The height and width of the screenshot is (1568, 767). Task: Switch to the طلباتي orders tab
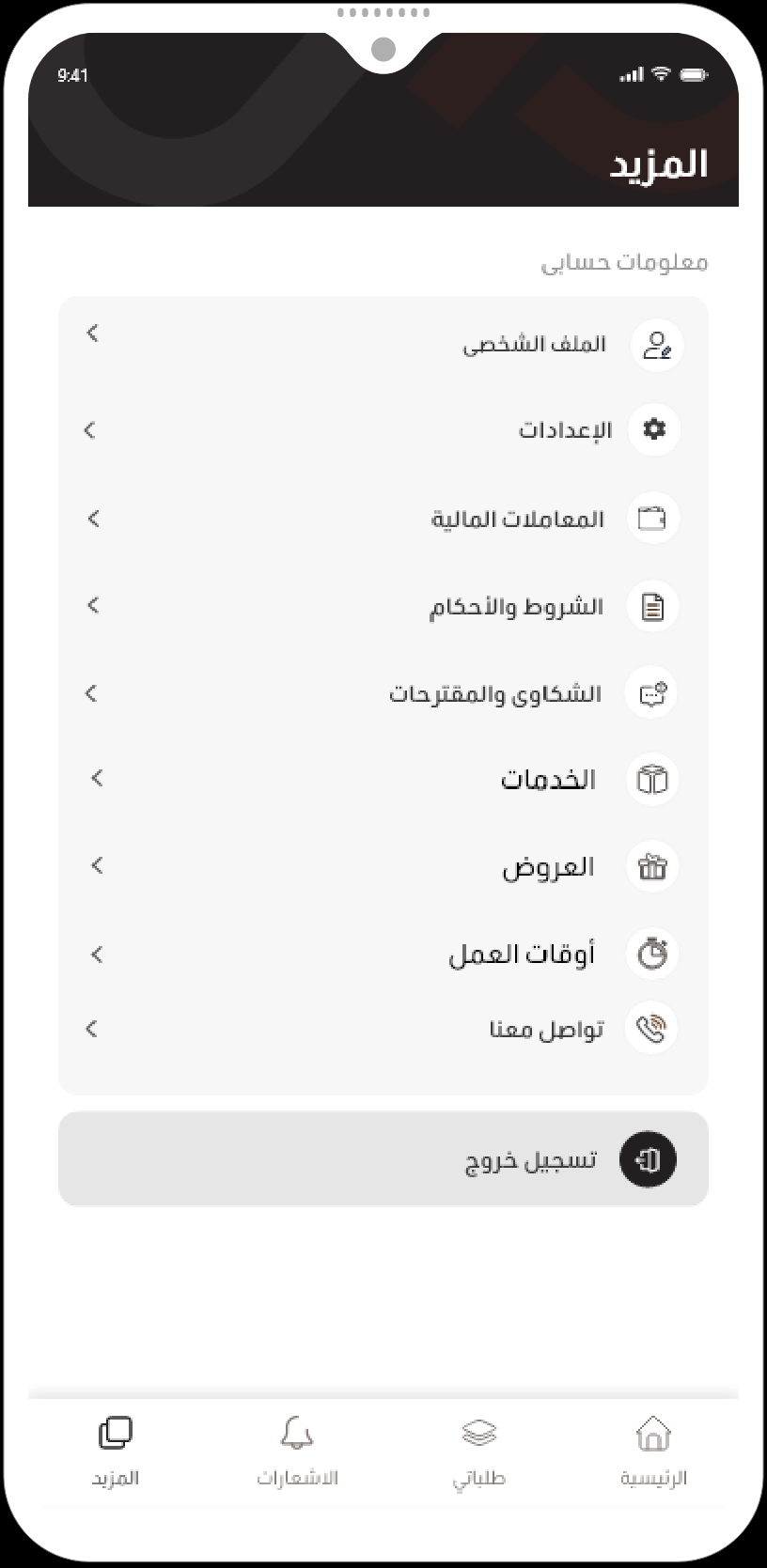(x=478, y=1452)
